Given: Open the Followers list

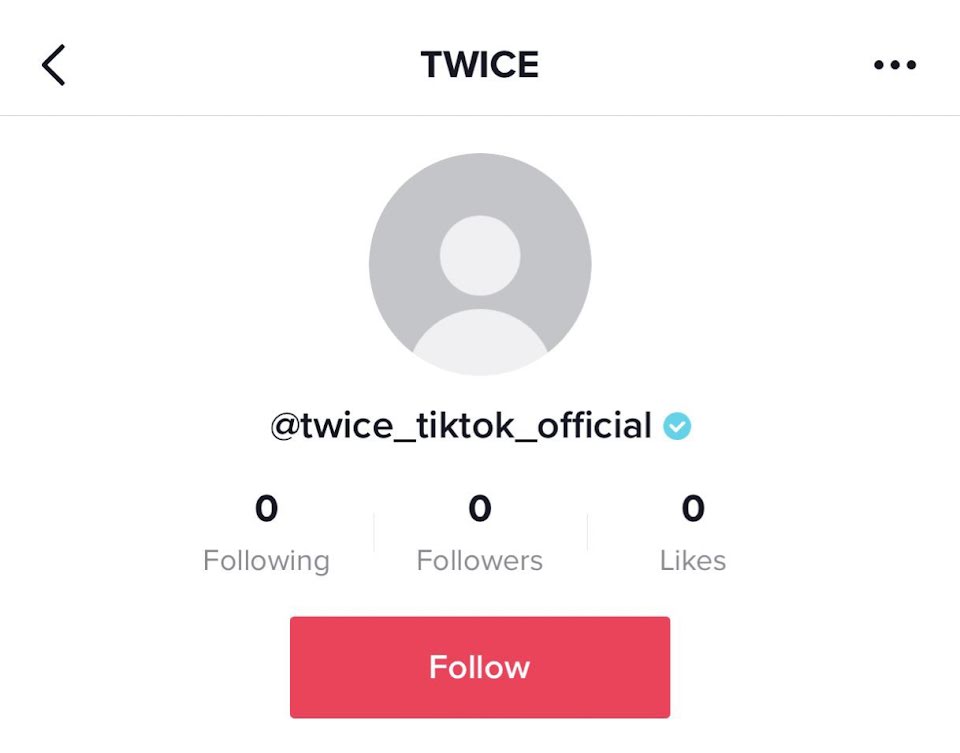Looking at the screenshot, I should [x=479, y=534].
